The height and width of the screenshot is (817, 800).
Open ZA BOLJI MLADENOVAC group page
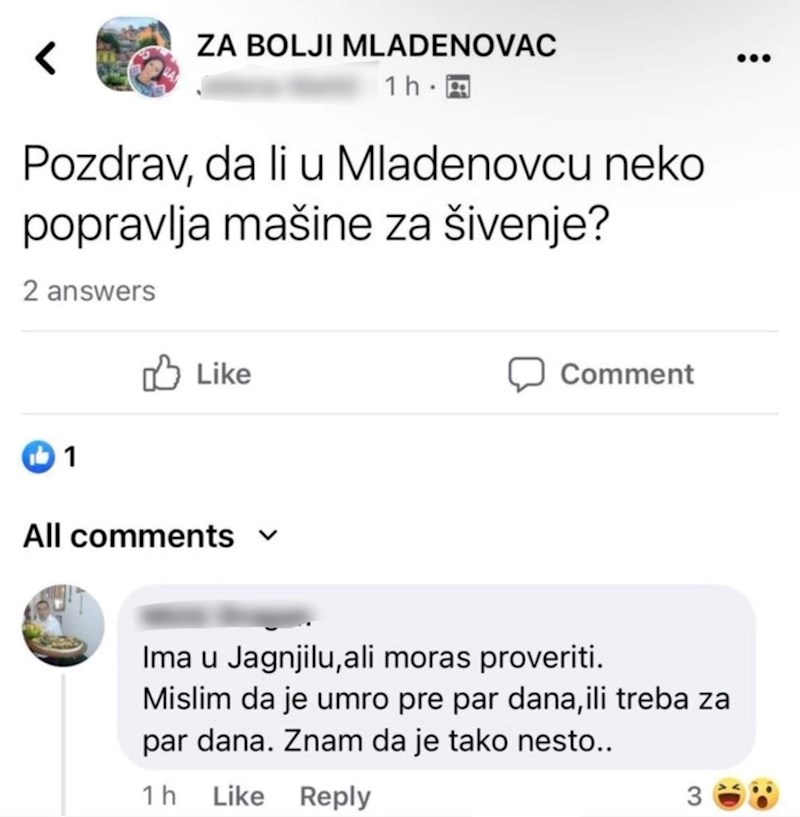point(376,45)
